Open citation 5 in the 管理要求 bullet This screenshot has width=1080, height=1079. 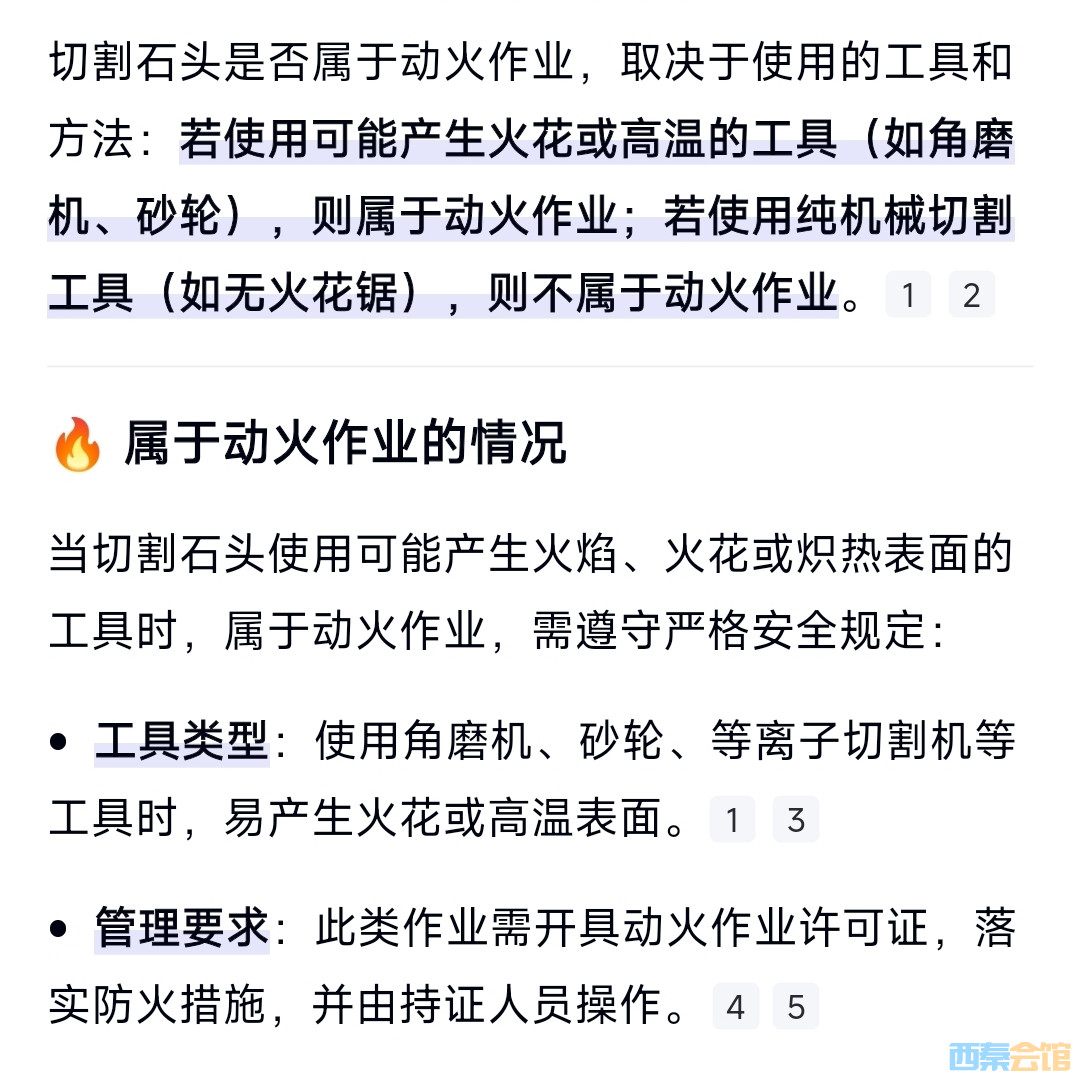(796, 1007)
